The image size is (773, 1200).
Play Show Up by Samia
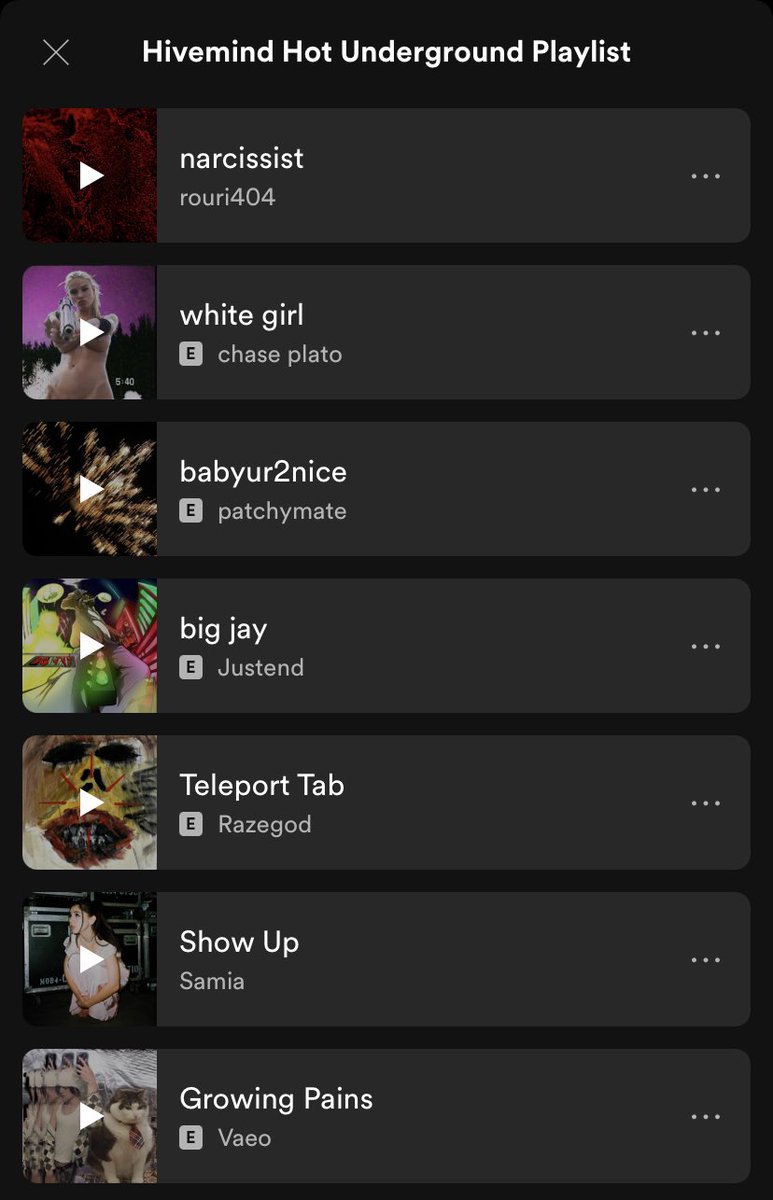[x=91, y=960]
